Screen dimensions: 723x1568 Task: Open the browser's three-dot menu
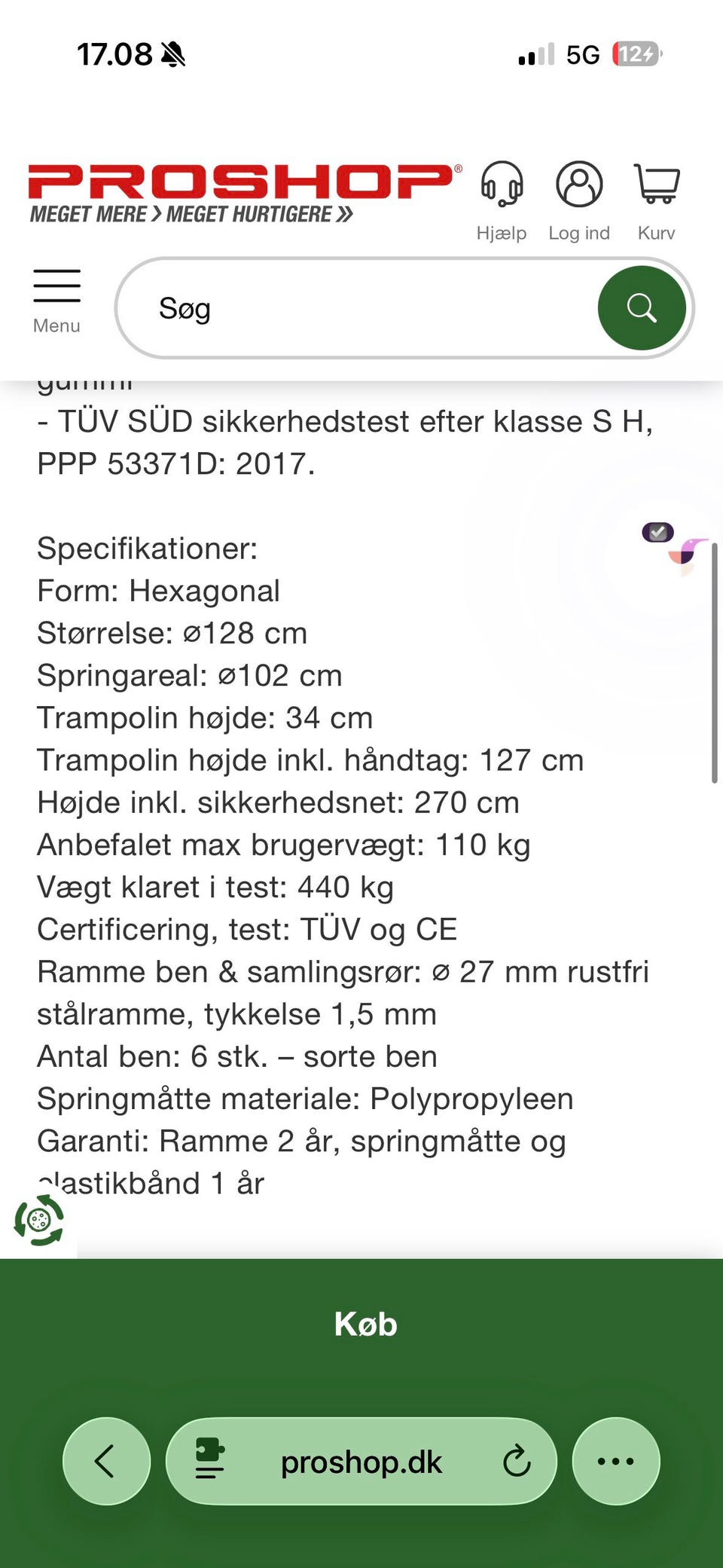tap(616, 1461)
